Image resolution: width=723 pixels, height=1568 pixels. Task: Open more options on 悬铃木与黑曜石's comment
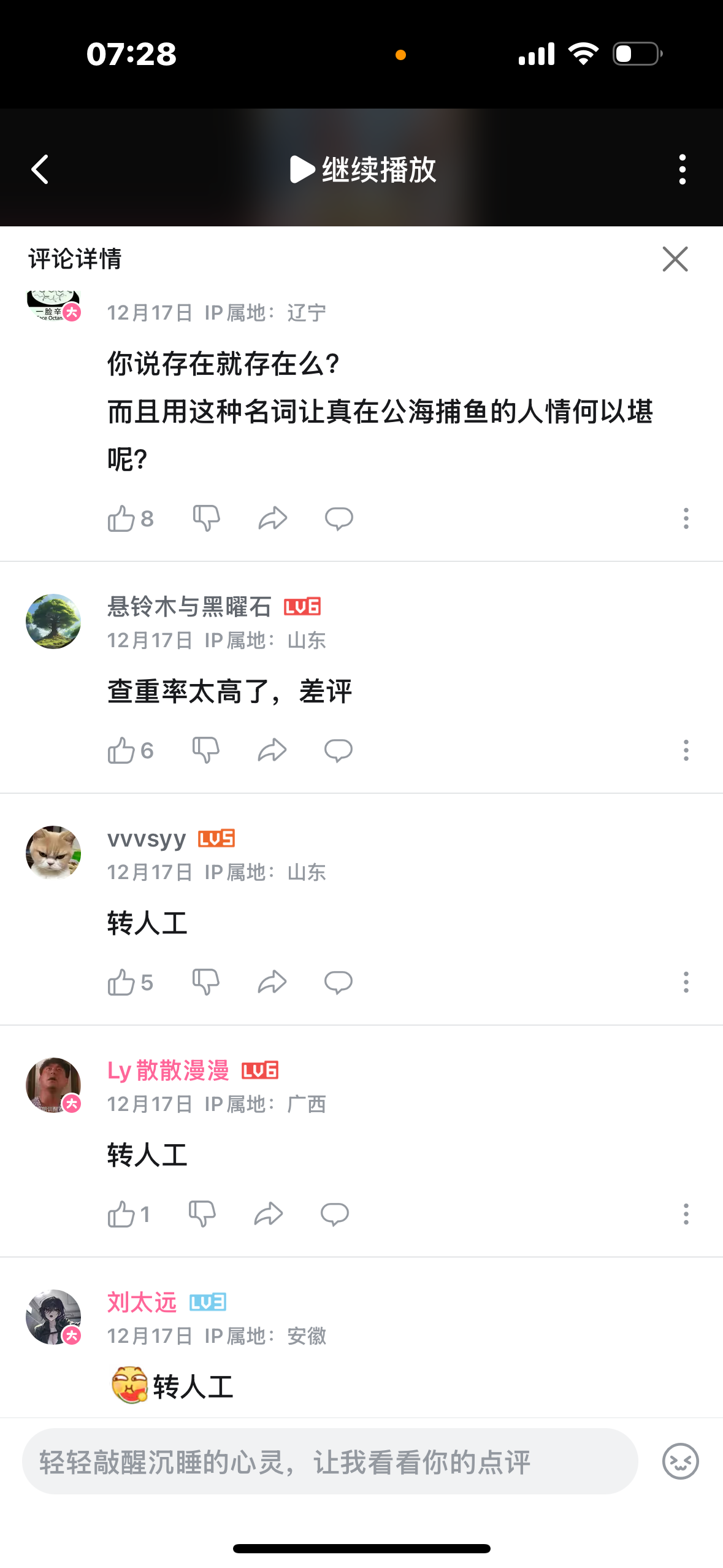[x=686, y=750]
